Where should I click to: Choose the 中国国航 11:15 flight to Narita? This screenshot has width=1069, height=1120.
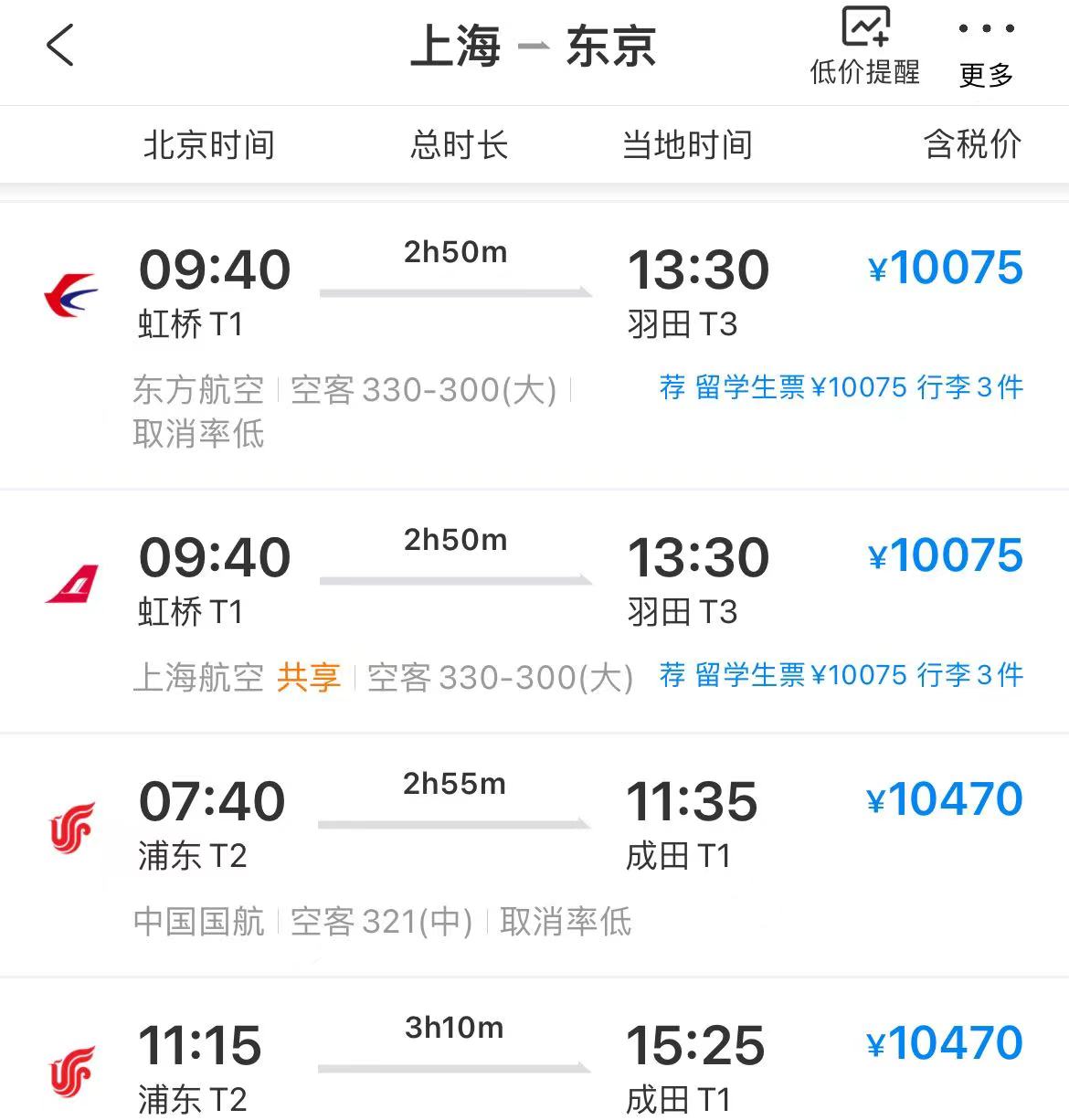click(534, 1060)
